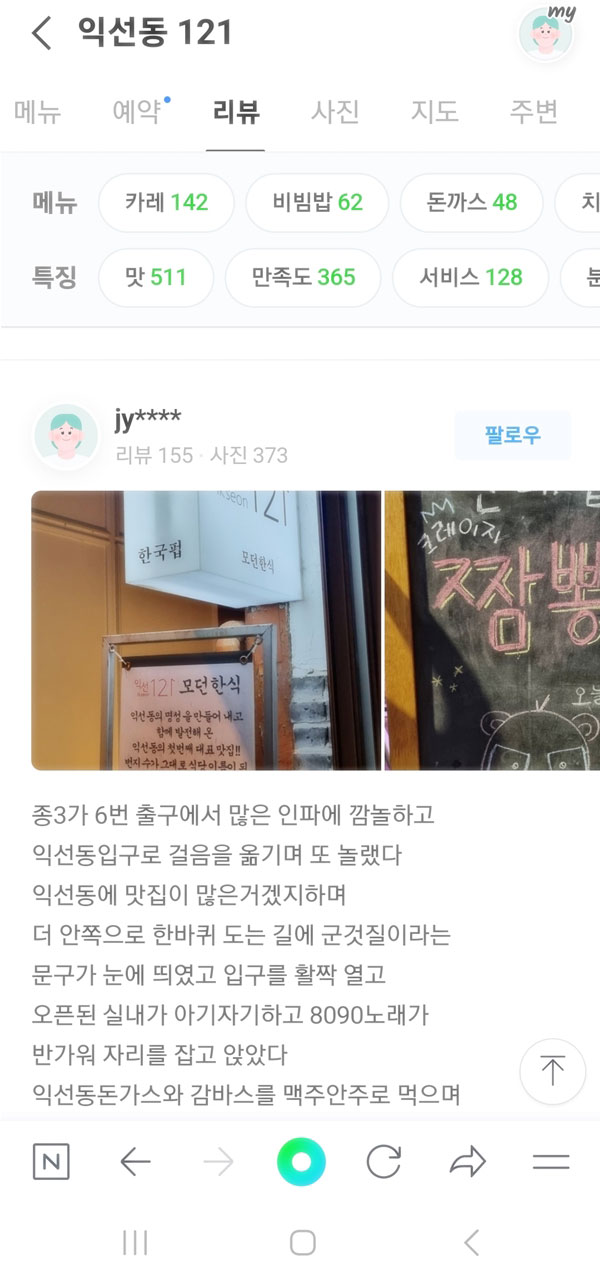Select the 맛 511 chip
Screen dimensions: 600x1282
point(156,277)
